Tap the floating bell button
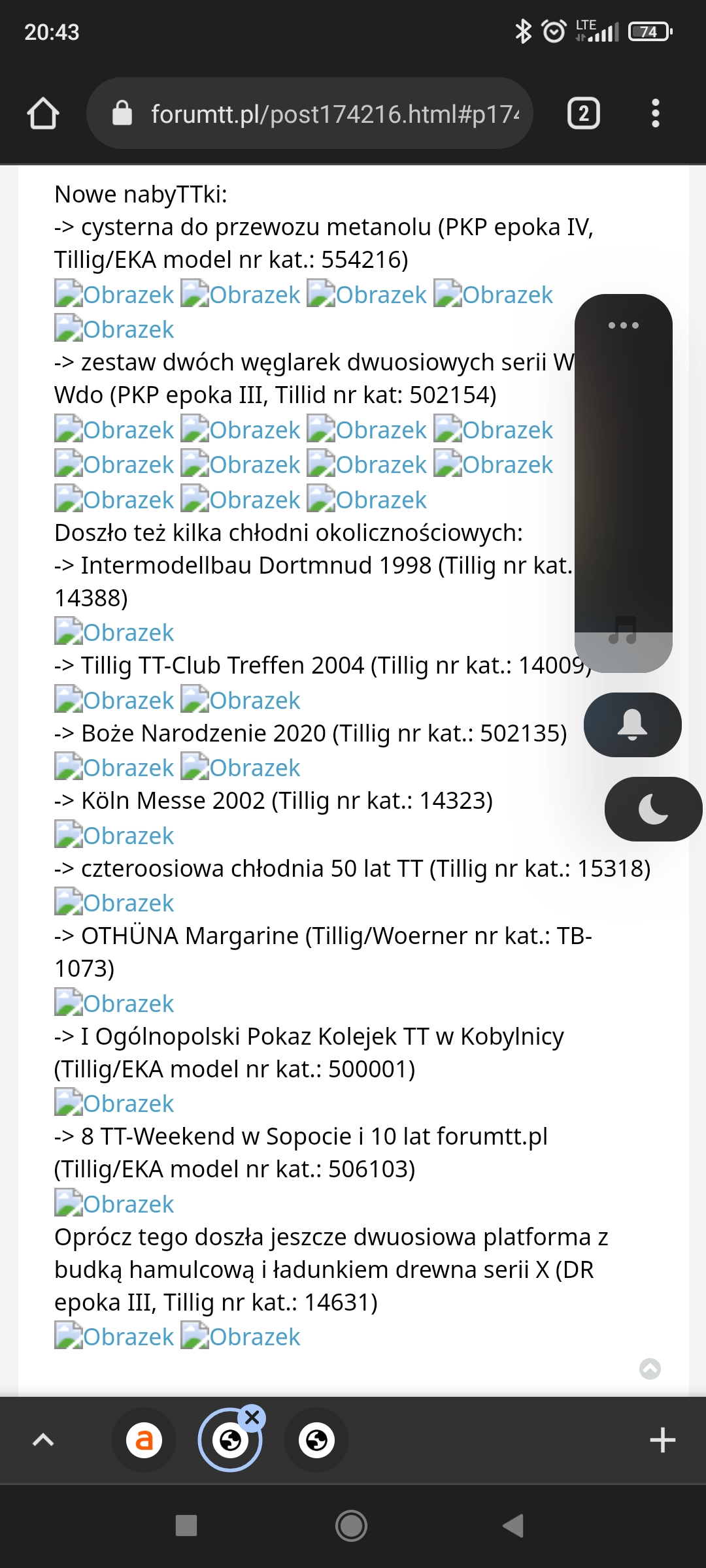The height and width of the screenshot is (1568, 706). coord(632,725)
